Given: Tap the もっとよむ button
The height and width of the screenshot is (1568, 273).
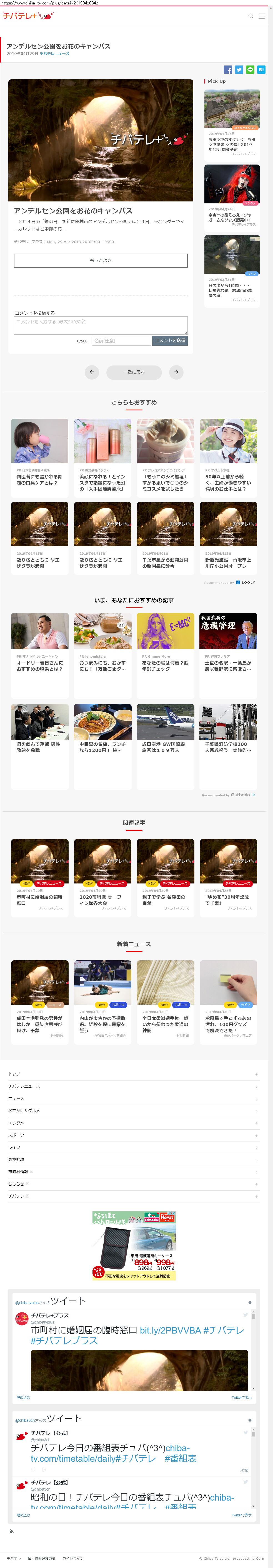Looking at the screenshot, I should (101, 261).
